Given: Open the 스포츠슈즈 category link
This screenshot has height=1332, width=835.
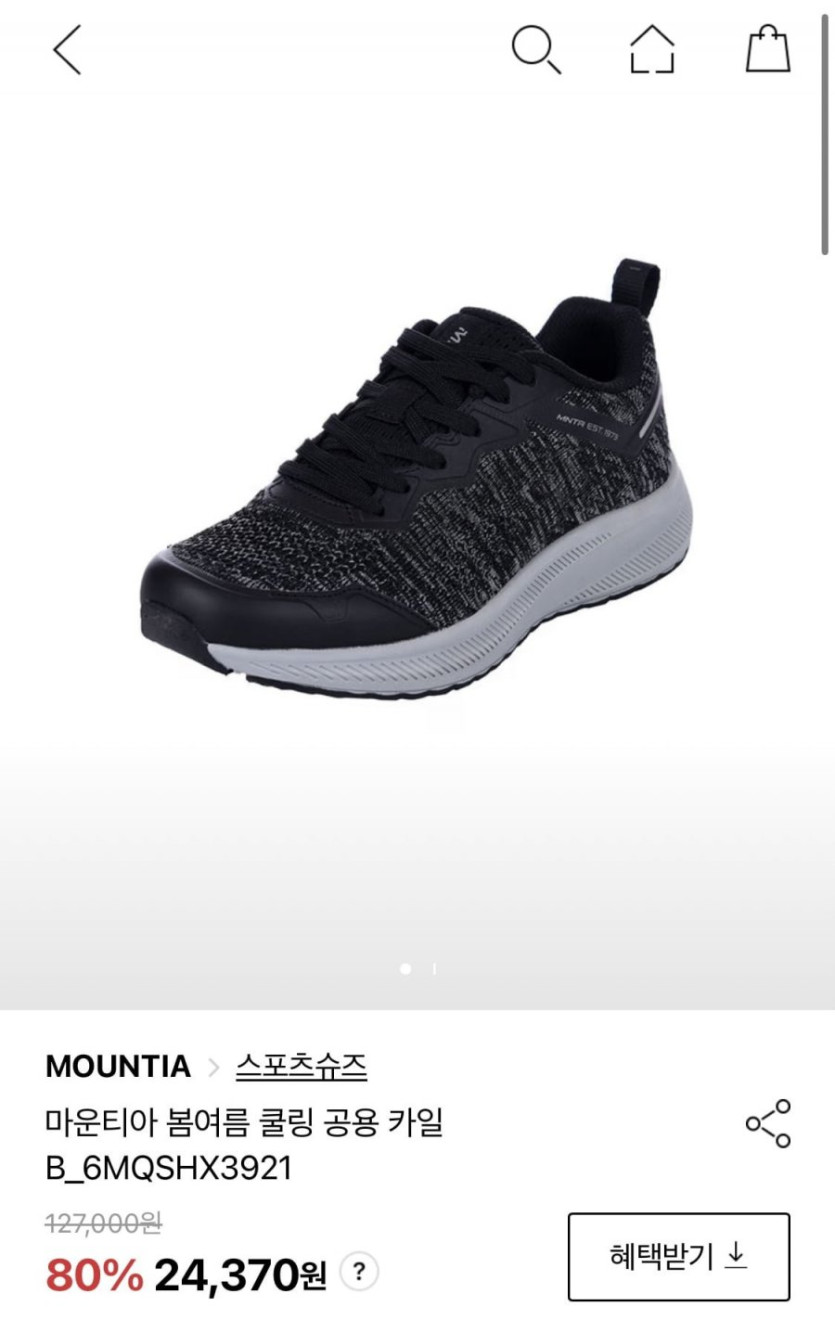Looking at the screenshot, I should pos(301,1067).
